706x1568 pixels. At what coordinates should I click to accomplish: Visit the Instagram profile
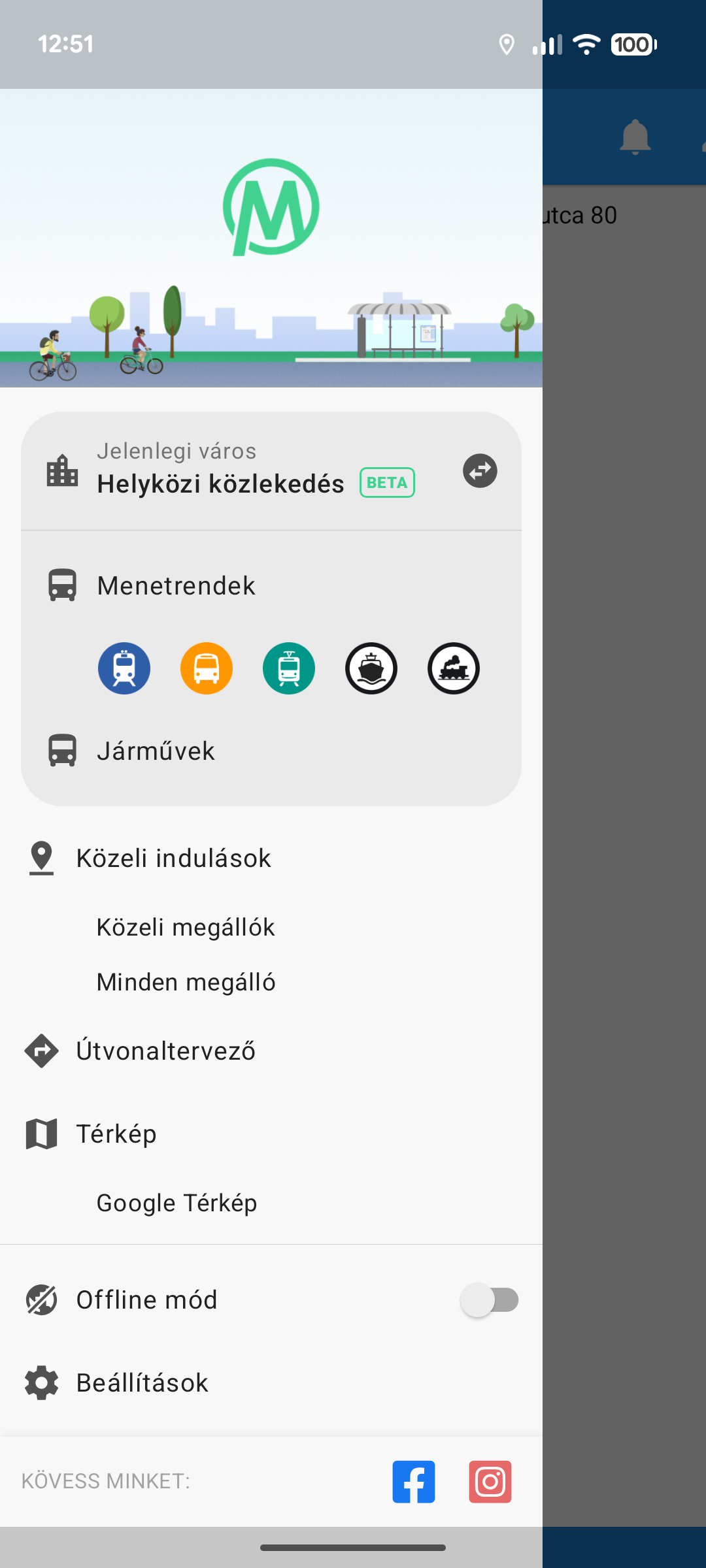point(490,1482)
